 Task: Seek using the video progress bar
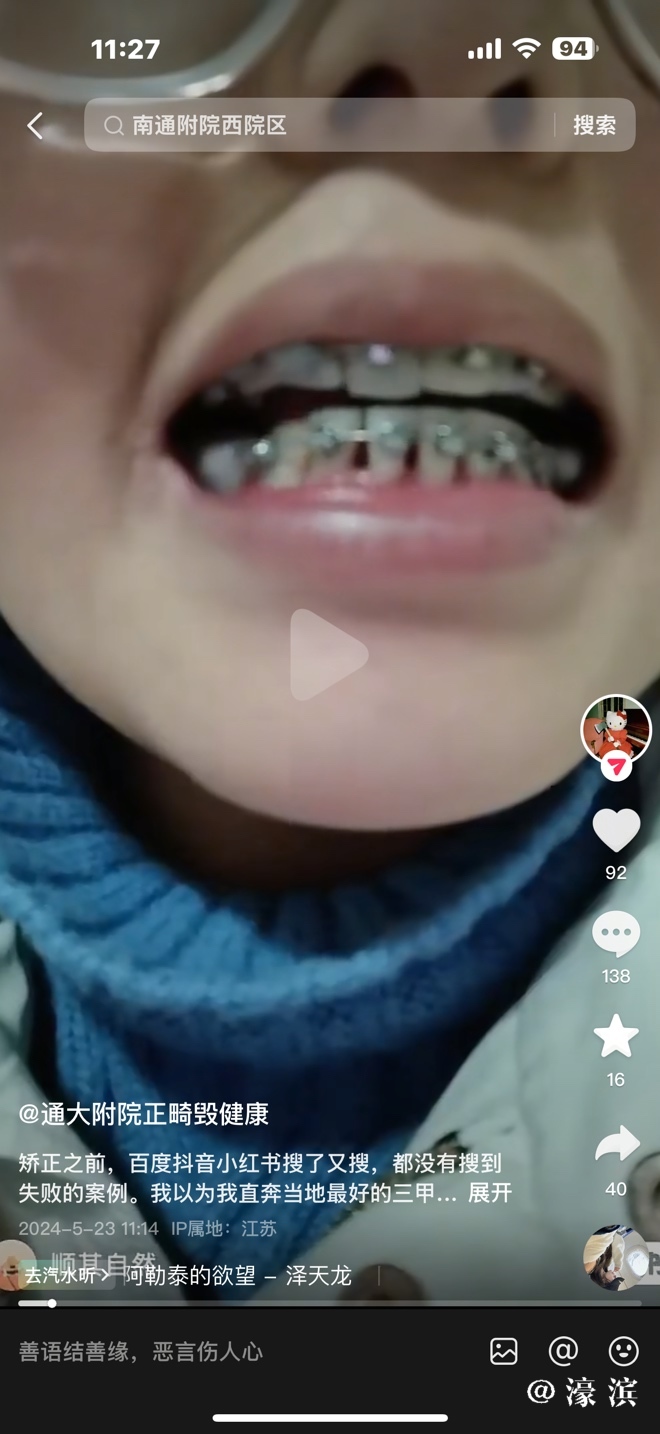click(x=330, y=1303)
